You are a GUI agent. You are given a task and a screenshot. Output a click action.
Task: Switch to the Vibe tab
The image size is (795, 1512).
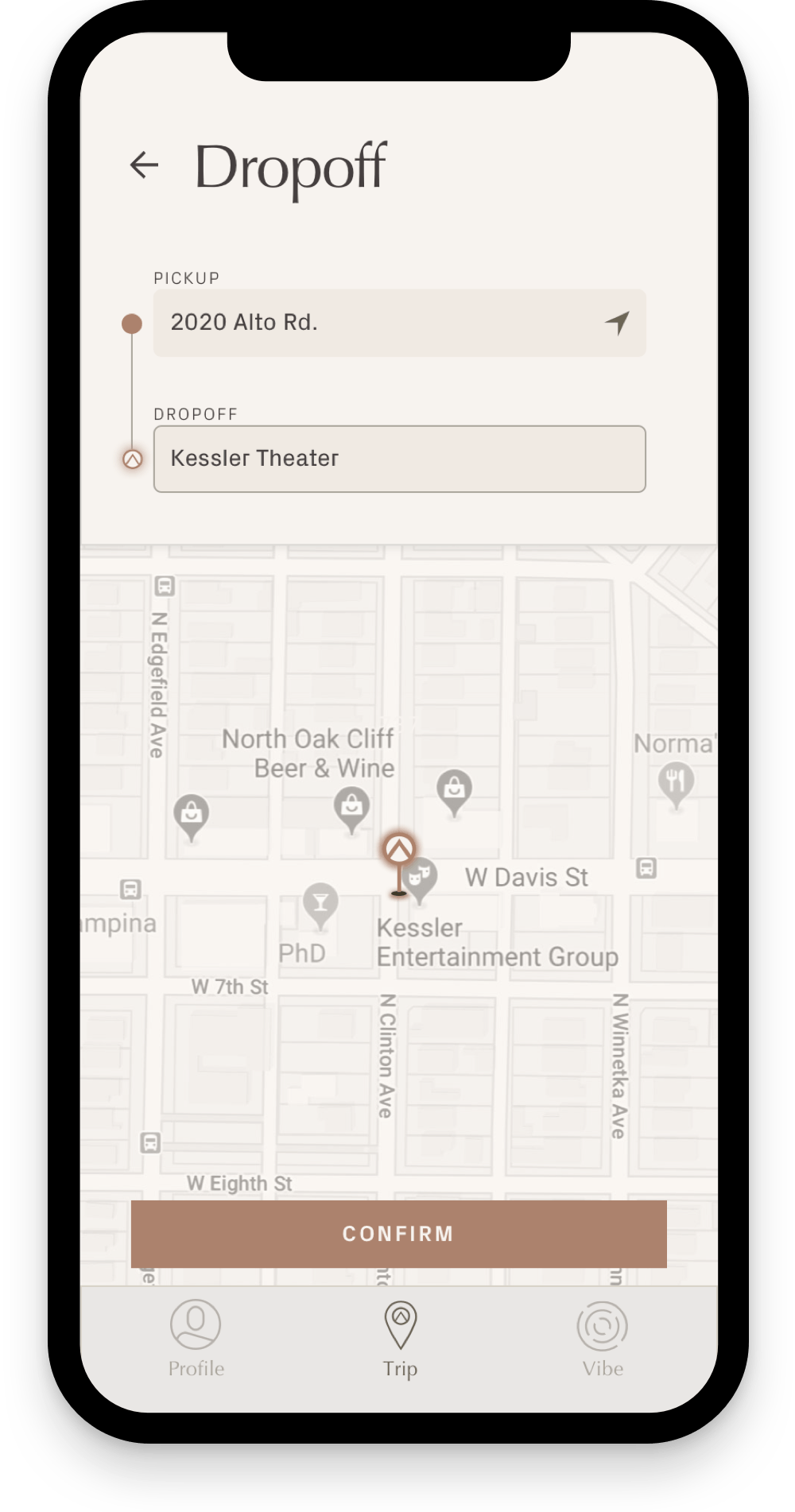tap(603, 1339)
